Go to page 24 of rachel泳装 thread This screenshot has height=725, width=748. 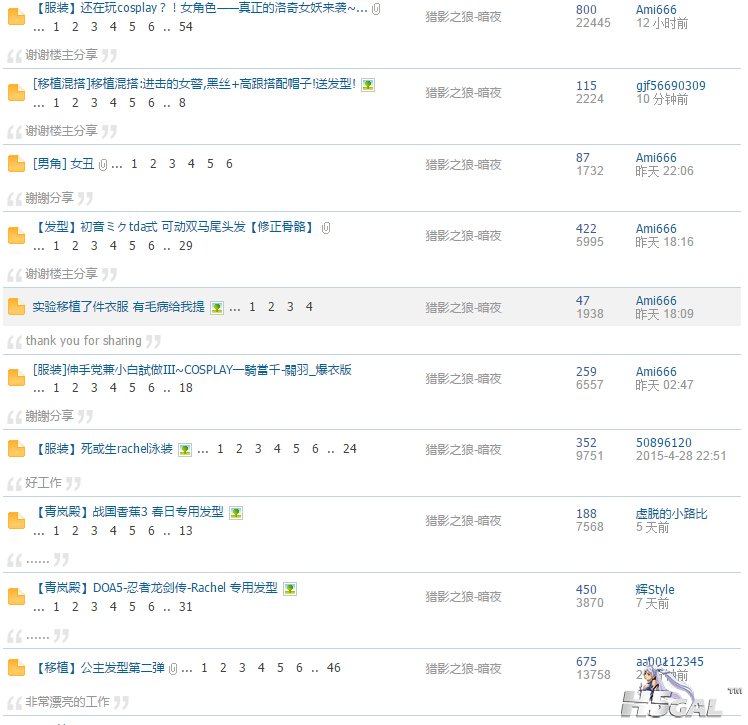[x=350, y=450]
